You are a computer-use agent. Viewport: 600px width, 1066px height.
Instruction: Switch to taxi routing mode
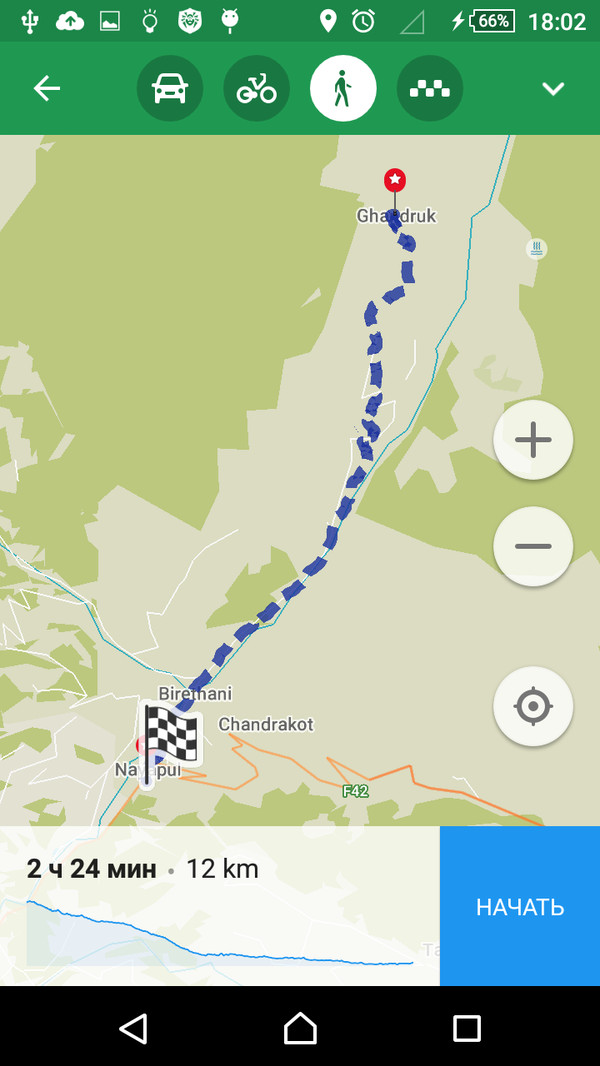(x=430, y=89)
